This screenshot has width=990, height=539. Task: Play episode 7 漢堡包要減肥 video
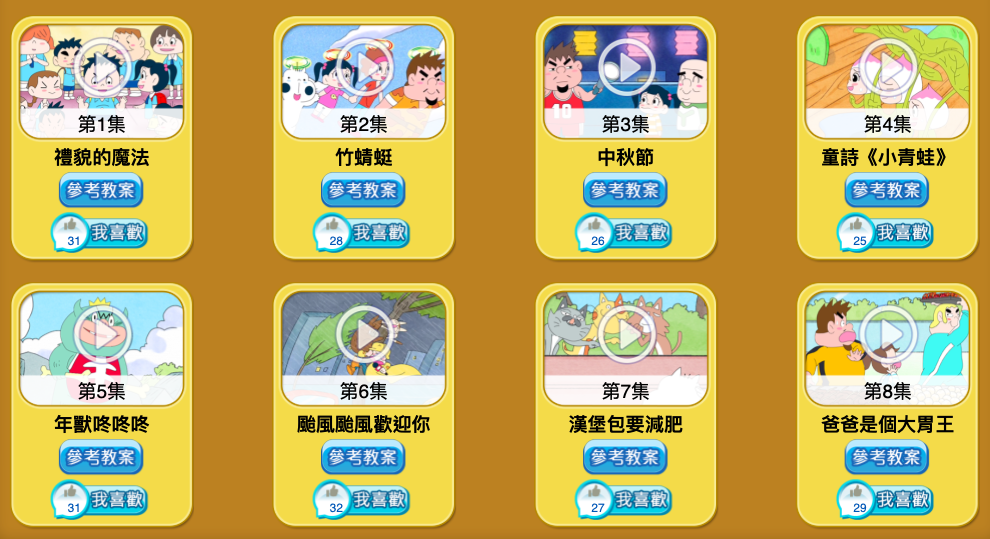coord(626,334)
